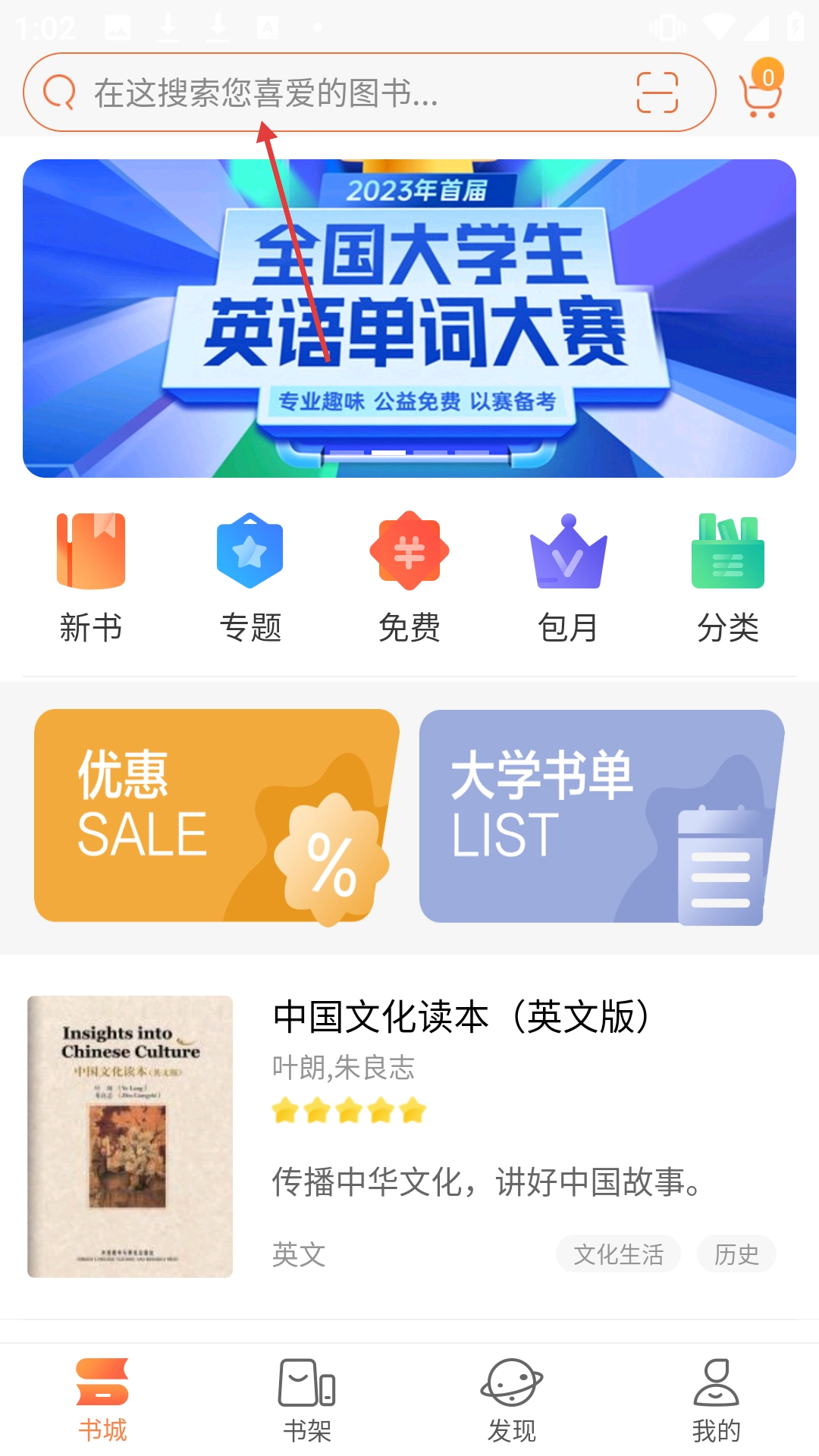The height and width of the screenshot is (1456, 819).
Task: Select the 文化生活 tag
Action: [618, 1254]
